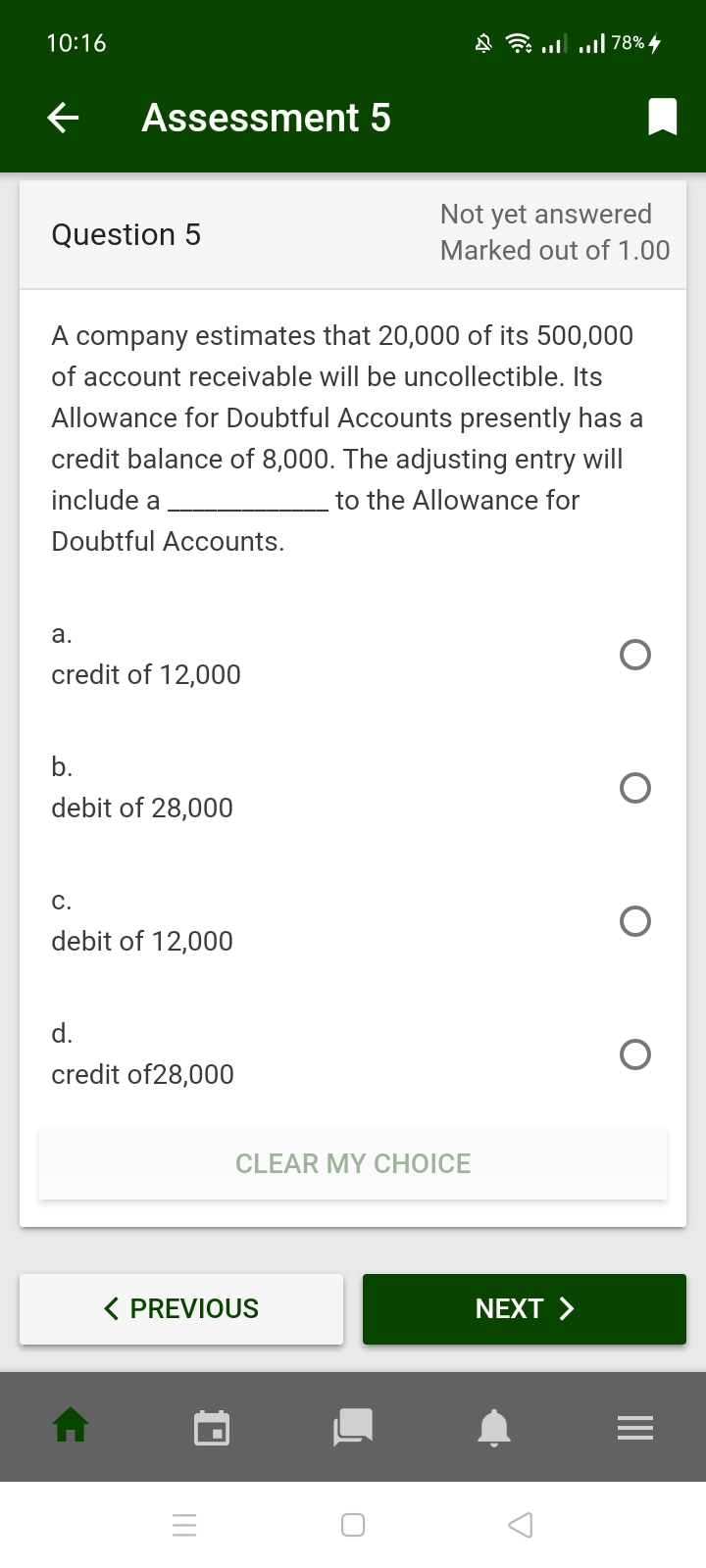
Task: Select answer a, credit of 12,000
Action: (635, 655)
